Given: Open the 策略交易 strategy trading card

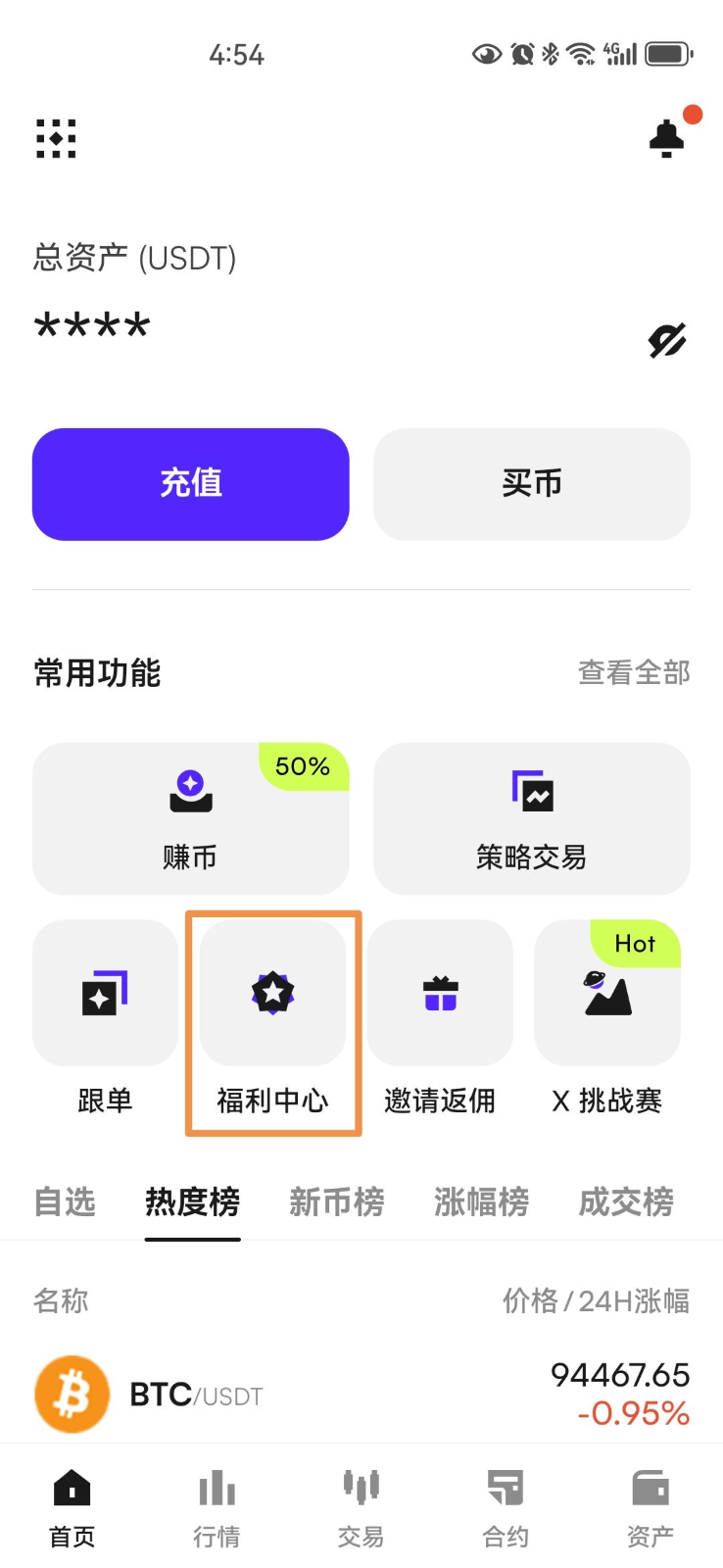Looking at the screenshot, I should (x=532, y=818).
